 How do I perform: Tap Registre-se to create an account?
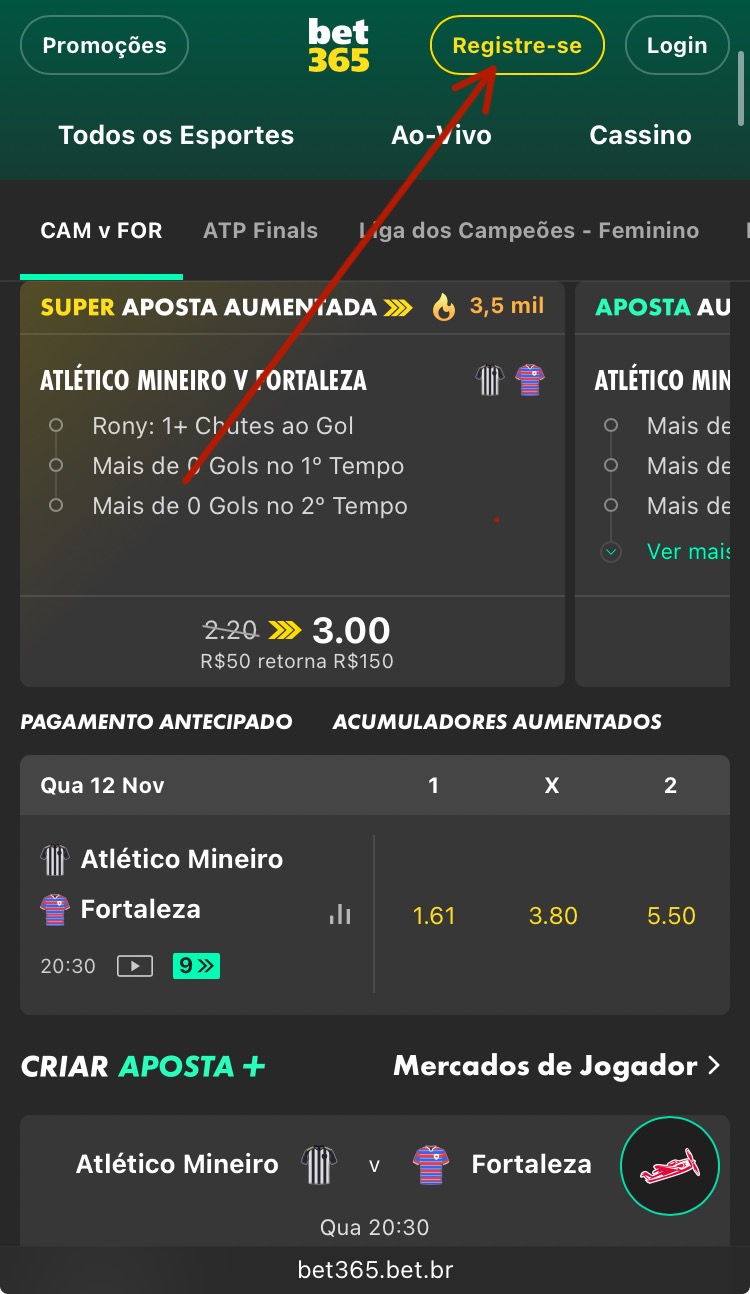coord(517,46)
